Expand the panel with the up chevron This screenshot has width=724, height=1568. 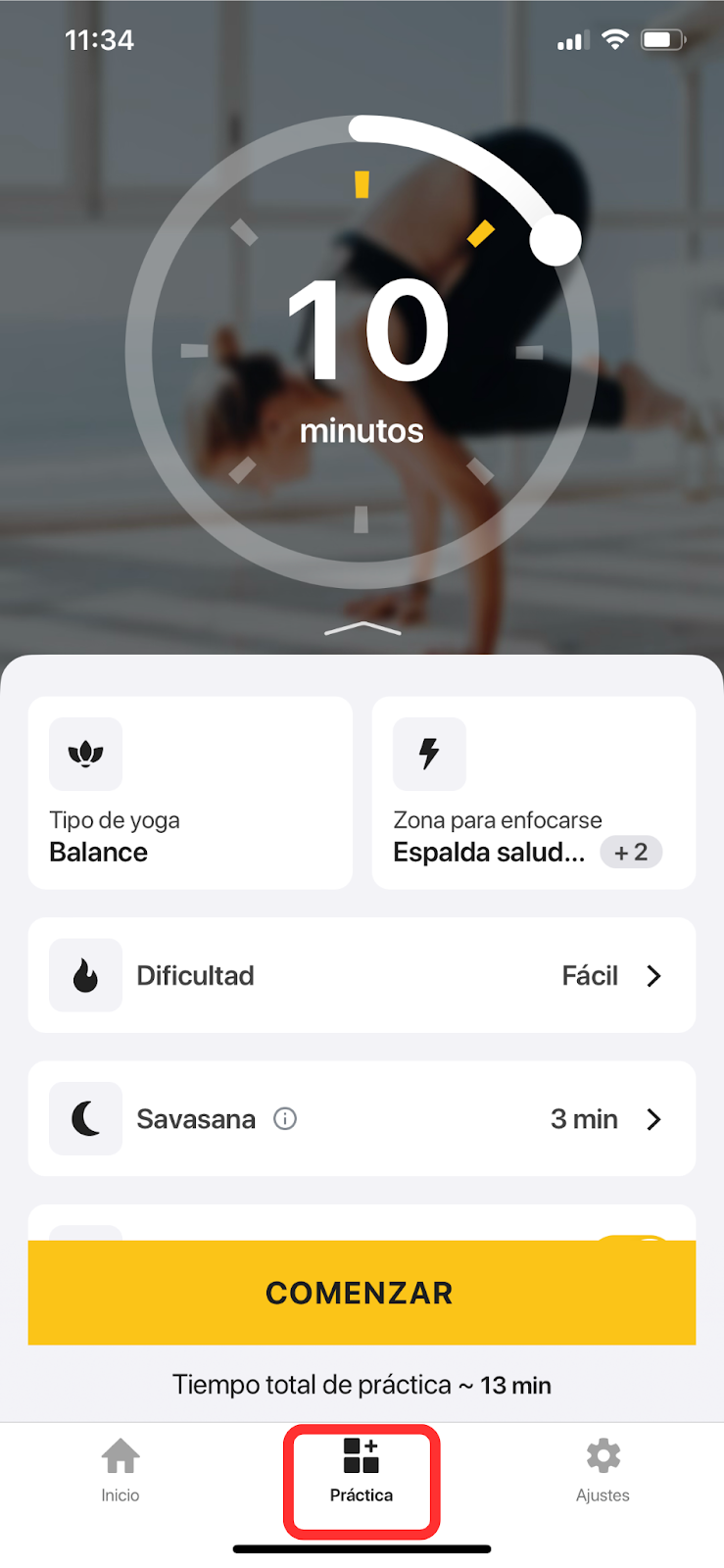(x=362, y=628)
